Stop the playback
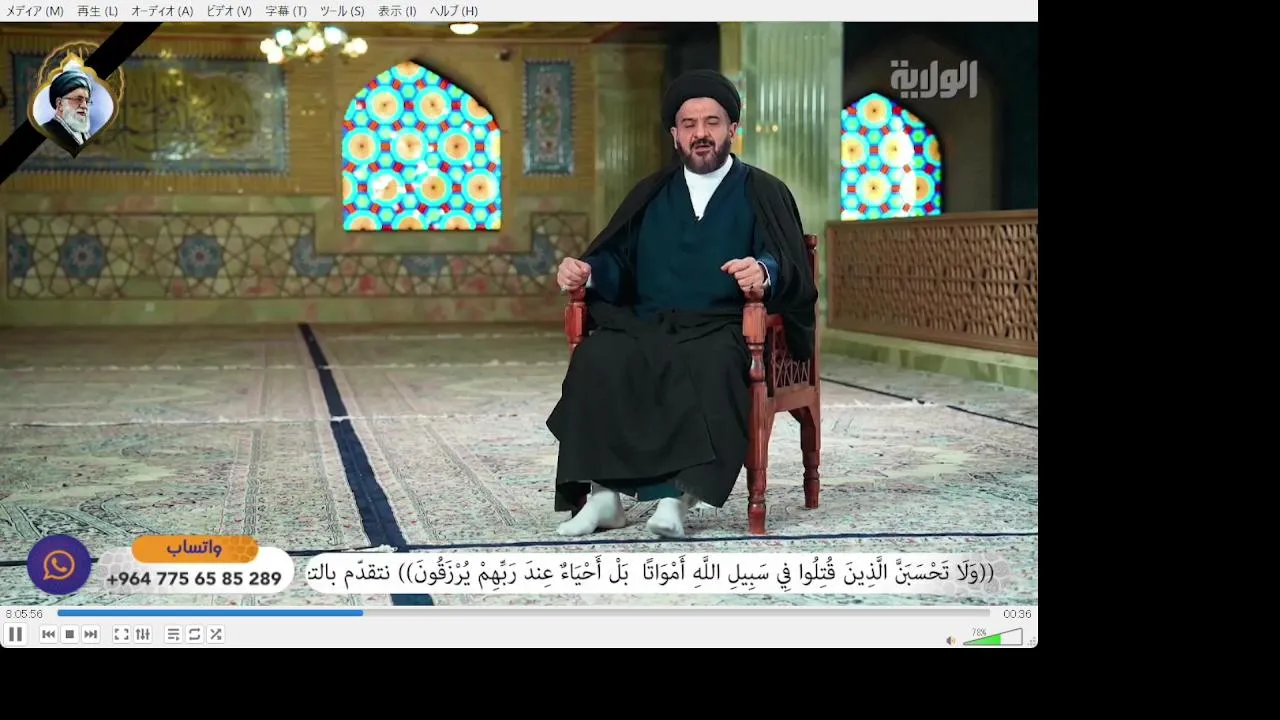This screenshot has width=1280, height=720. pos(70,634)
